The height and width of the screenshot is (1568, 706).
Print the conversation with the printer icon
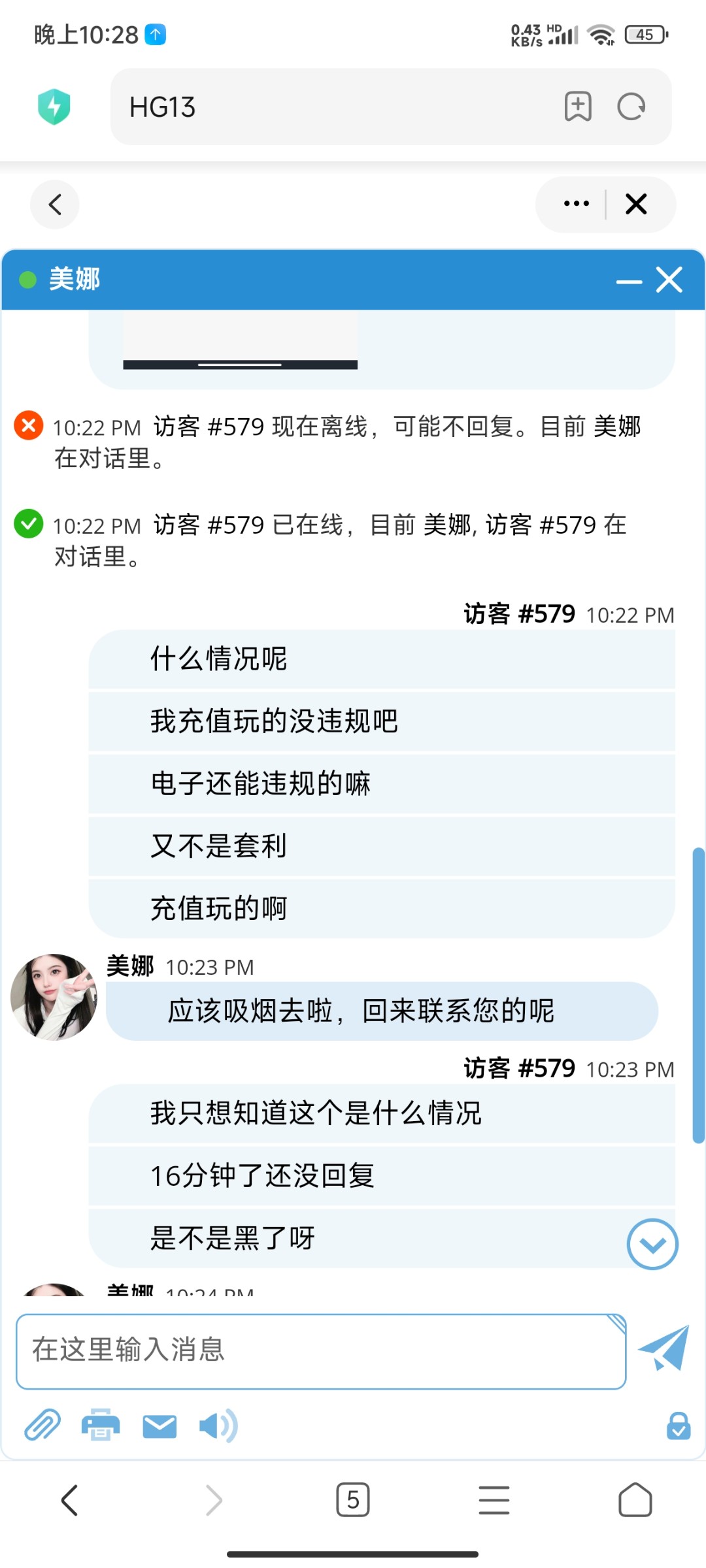tap(101, 1427)
